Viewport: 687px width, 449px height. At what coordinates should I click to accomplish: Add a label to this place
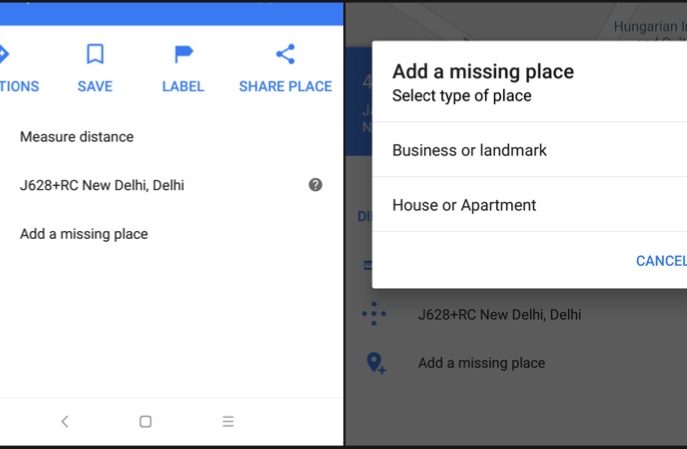tap(183, 68)
